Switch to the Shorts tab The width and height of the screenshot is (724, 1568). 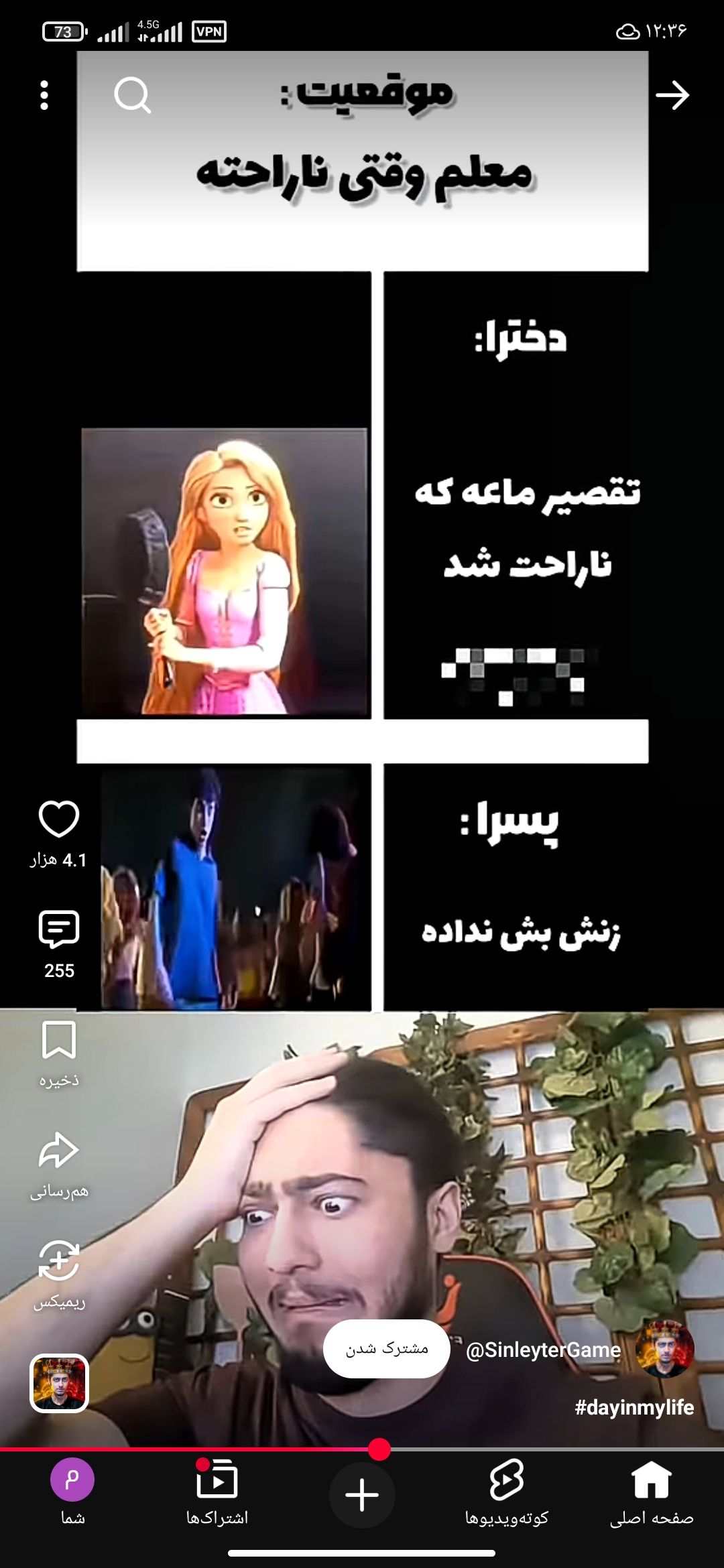click(x=507, y=1494)
